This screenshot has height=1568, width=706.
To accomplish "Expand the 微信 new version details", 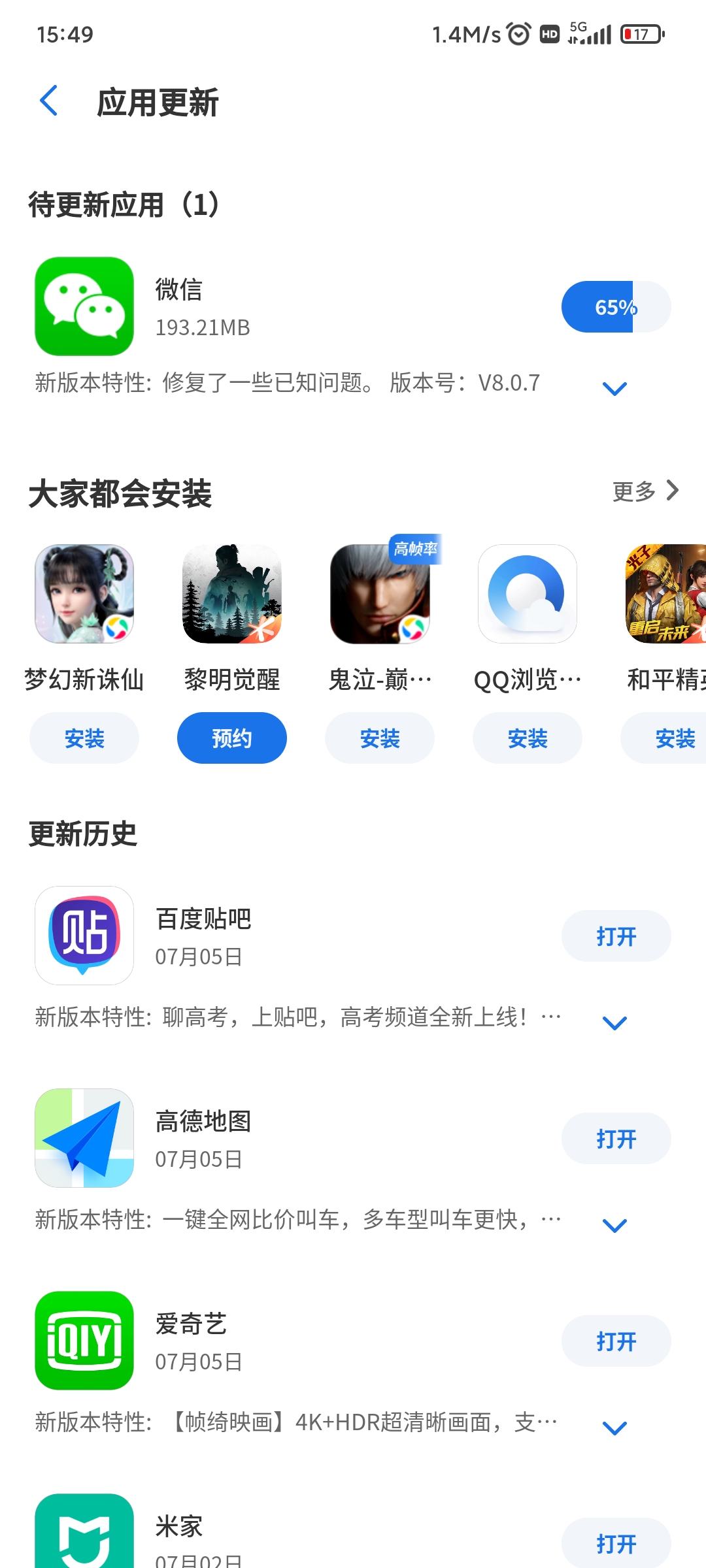I will [x=614, y=389].
